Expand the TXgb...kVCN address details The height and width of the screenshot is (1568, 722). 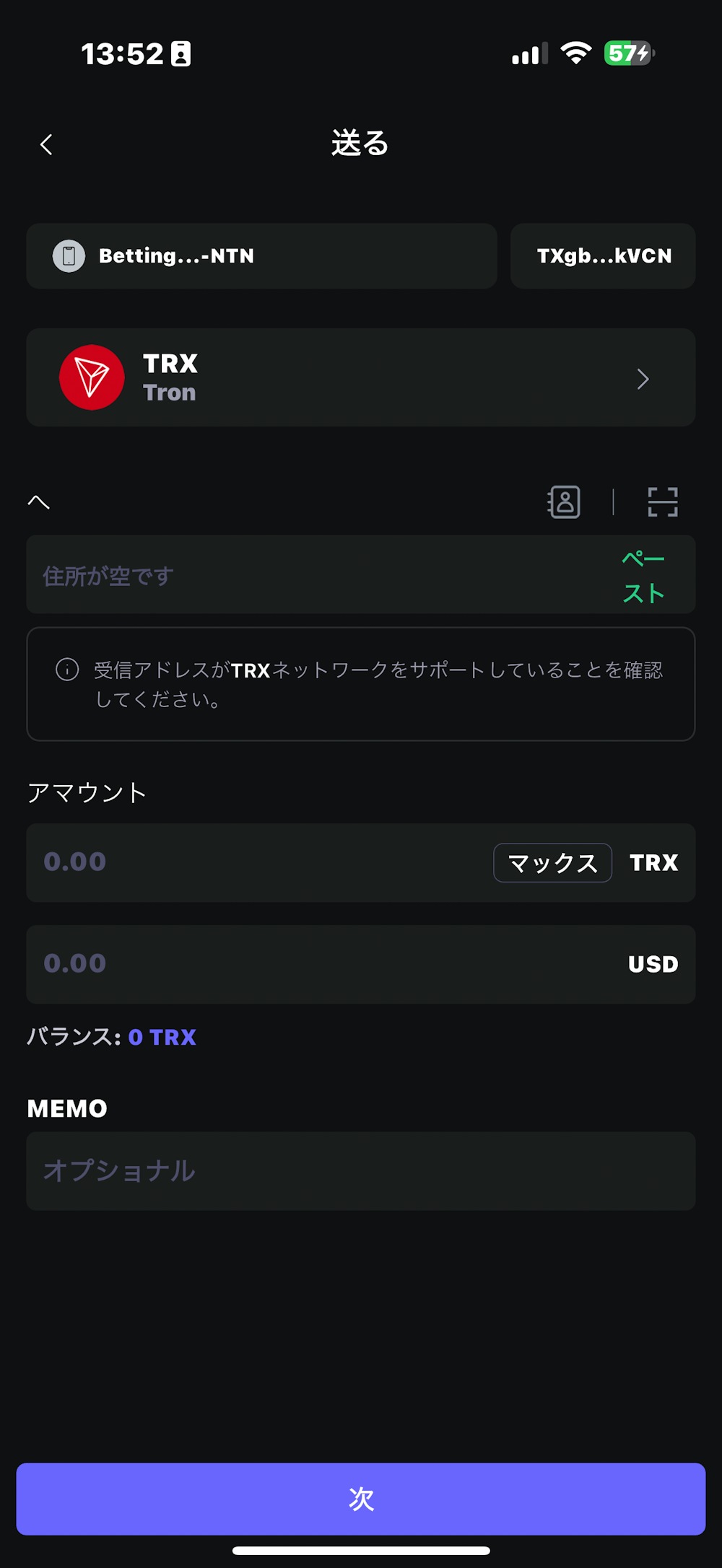point(603,256)
